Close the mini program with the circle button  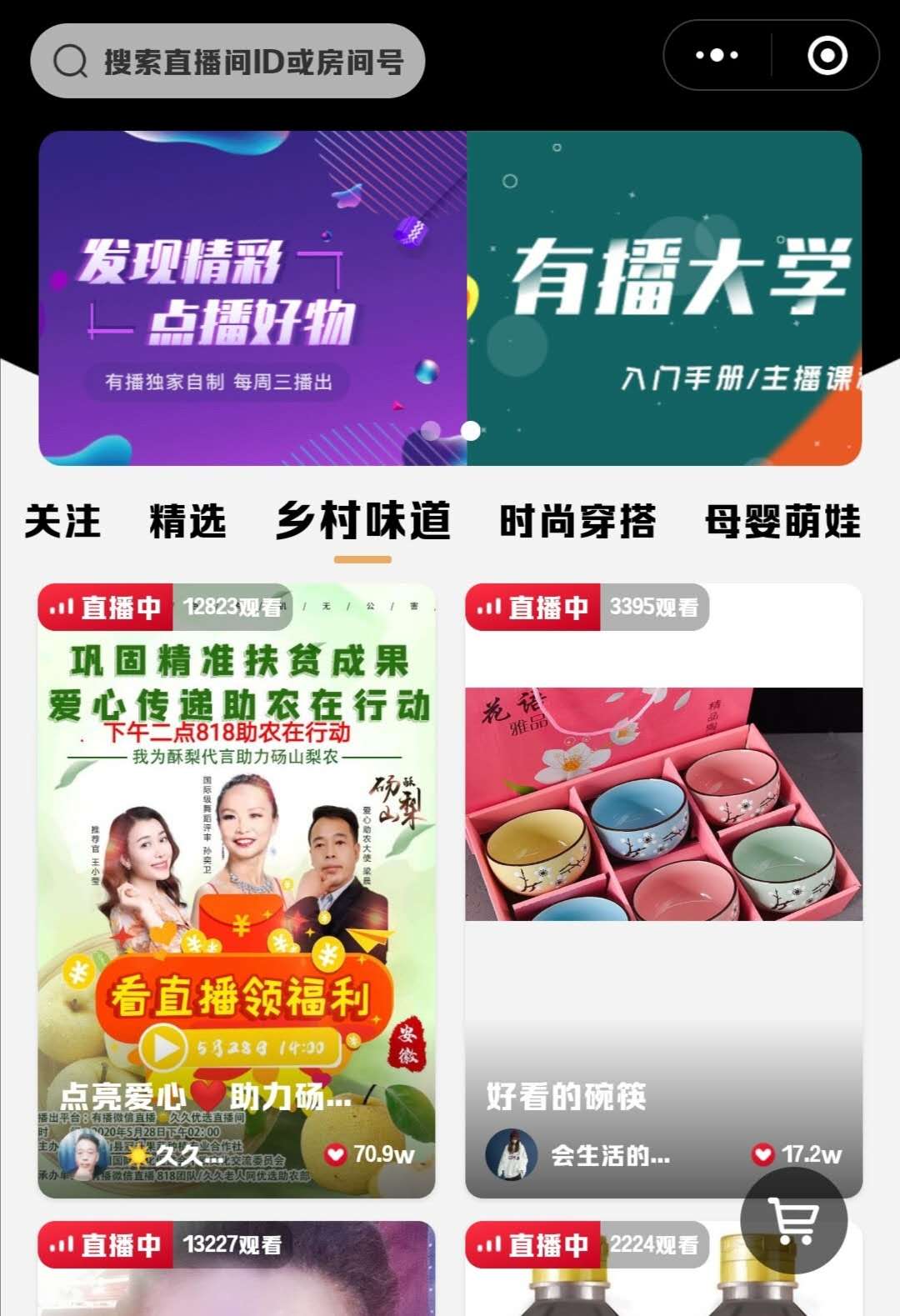coord(827,56)
